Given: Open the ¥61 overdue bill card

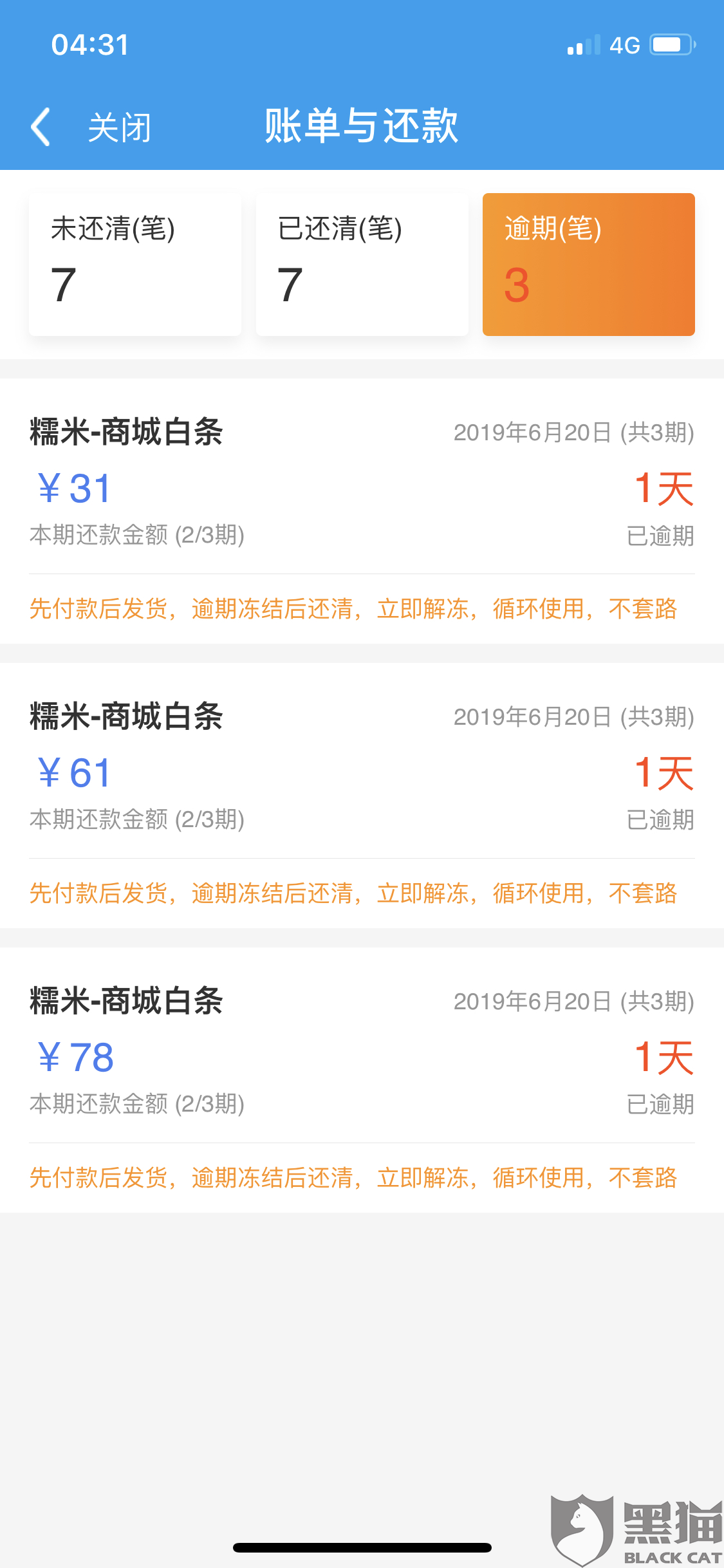Looking at the screenshot, I should pyautogui.click(x=362, y=774).
